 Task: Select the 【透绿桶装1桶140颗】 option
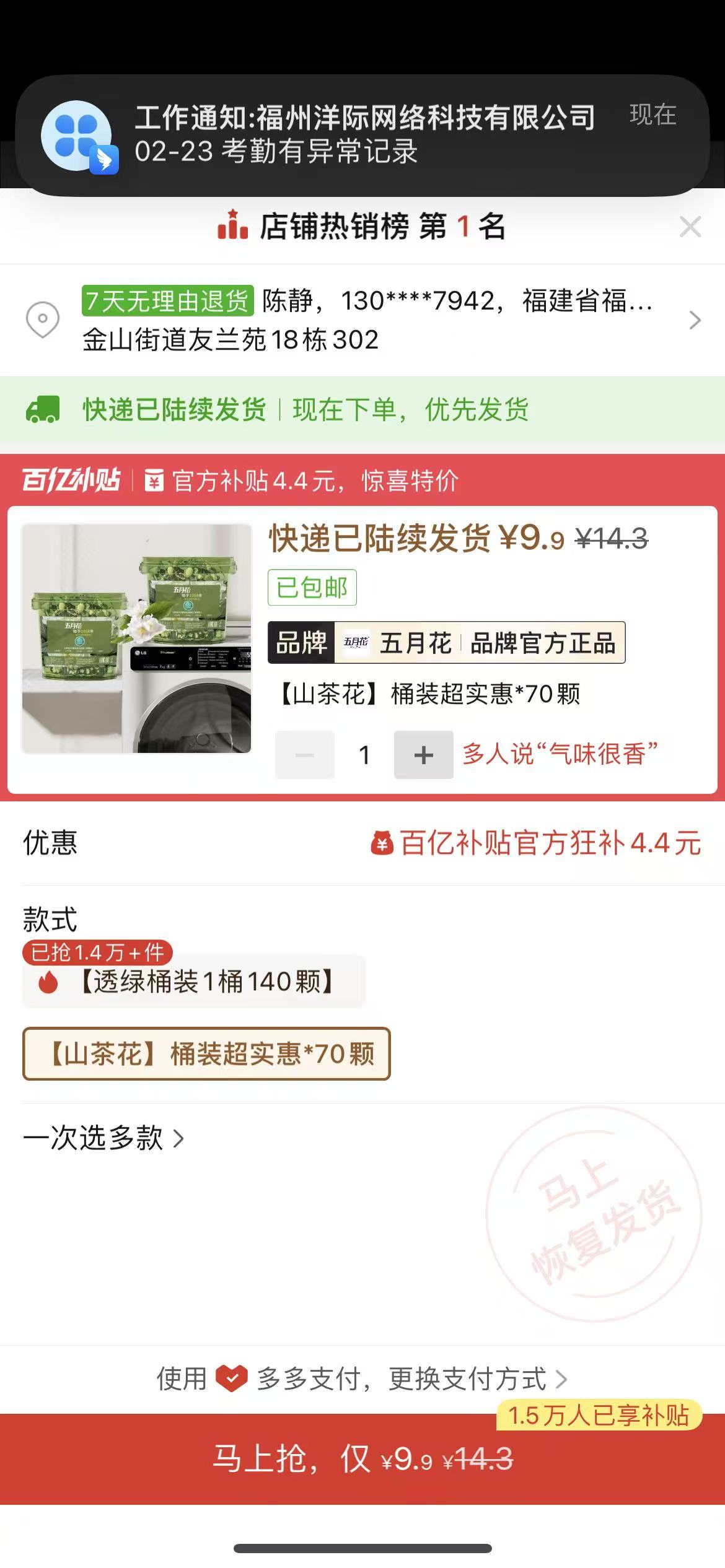195,982
